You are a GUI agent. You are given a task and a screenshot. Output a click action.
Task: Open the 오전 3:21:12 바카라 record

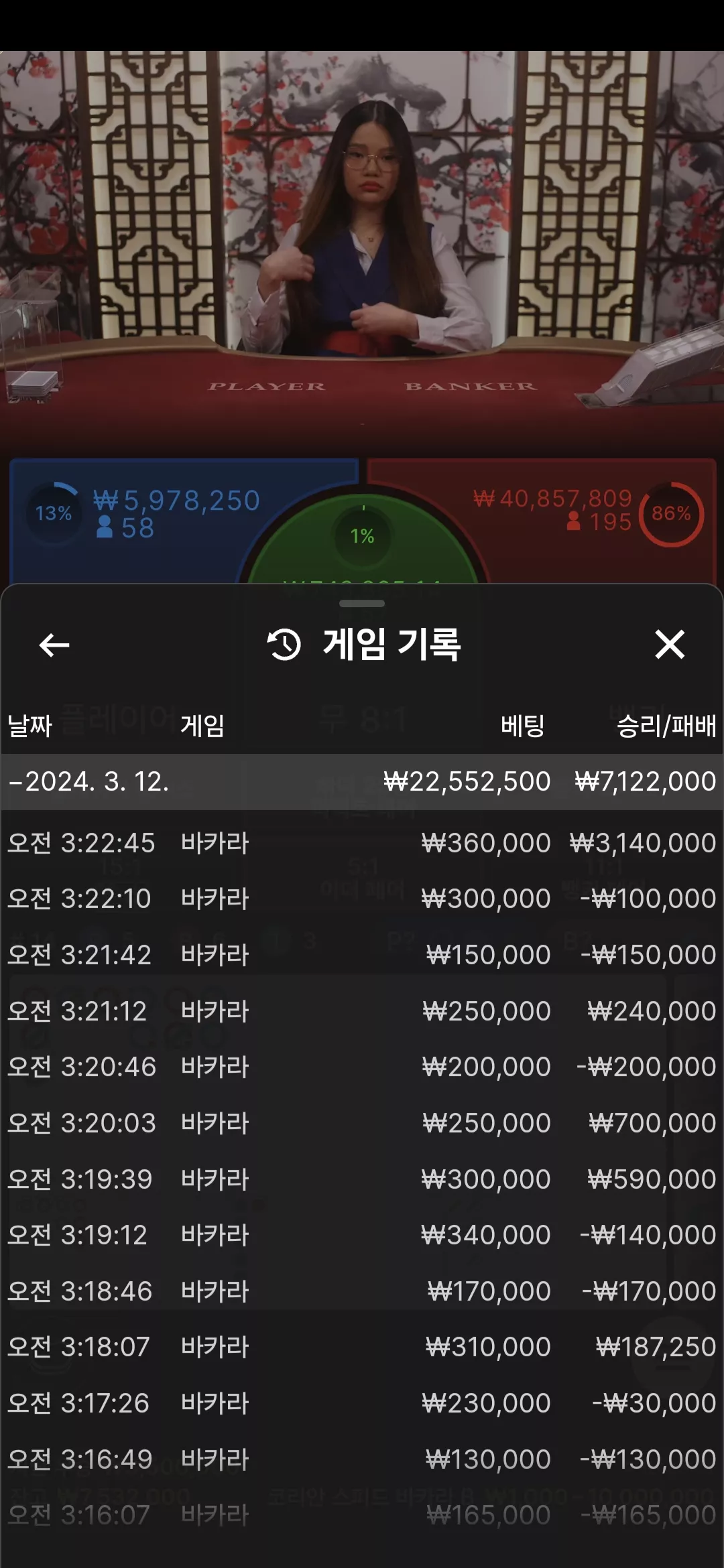click(362, 1011)
